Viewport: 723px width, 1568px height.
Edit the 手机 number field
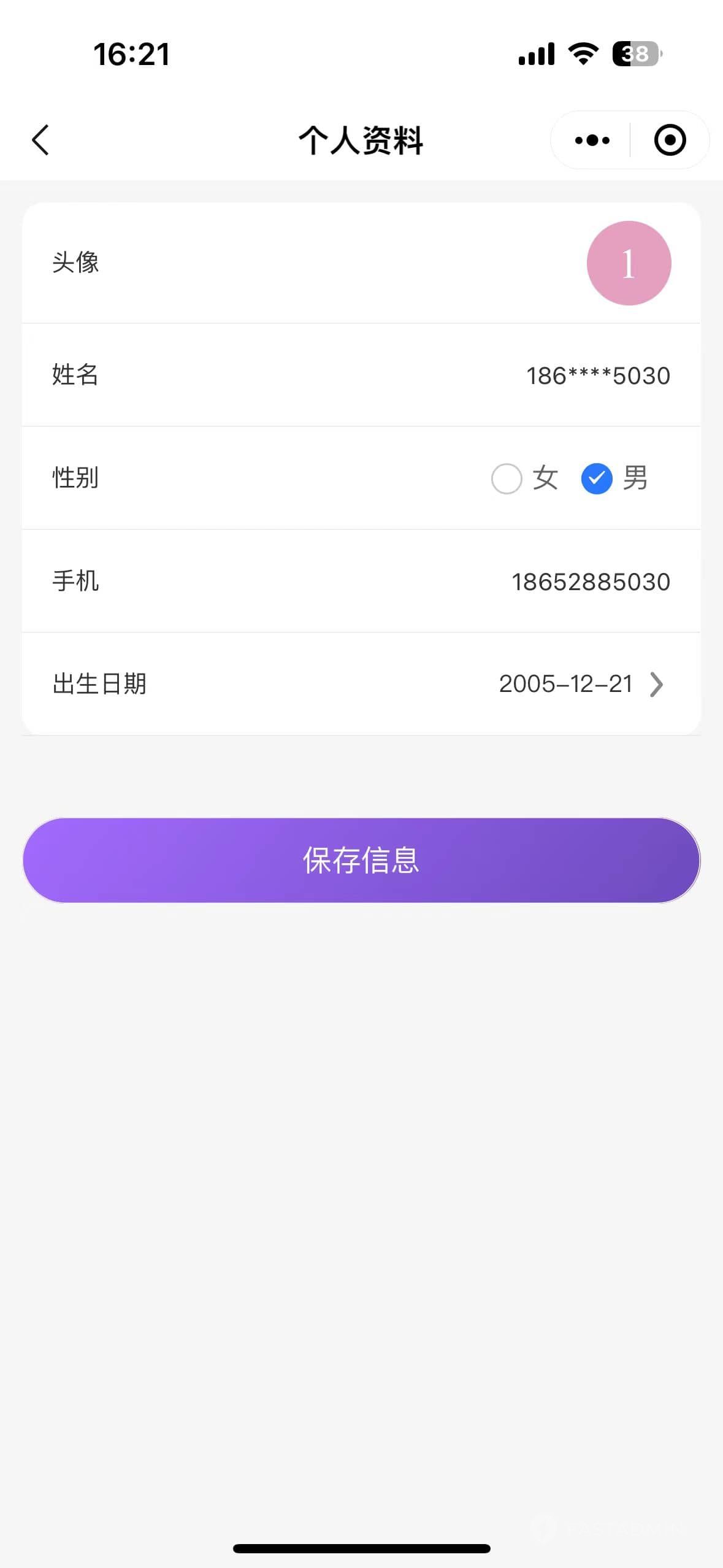click(361, 581)
